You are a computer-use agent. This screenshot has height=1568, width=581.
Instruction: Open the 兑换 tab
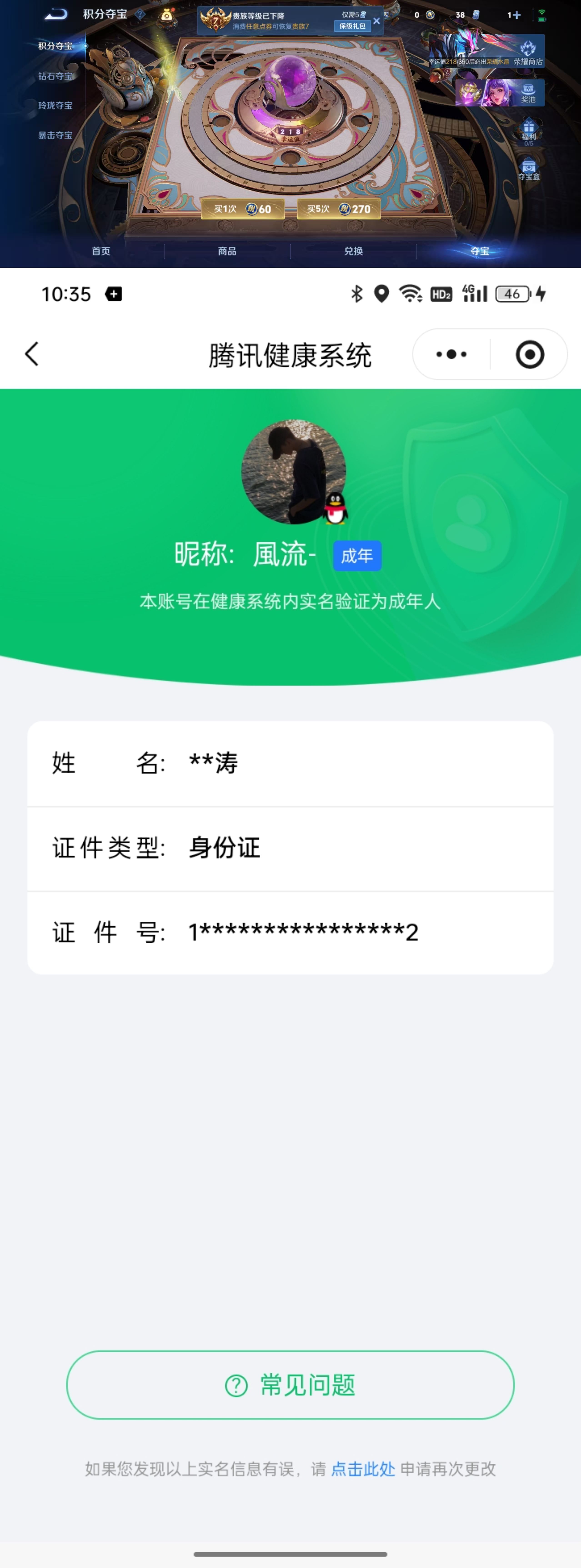353,251
